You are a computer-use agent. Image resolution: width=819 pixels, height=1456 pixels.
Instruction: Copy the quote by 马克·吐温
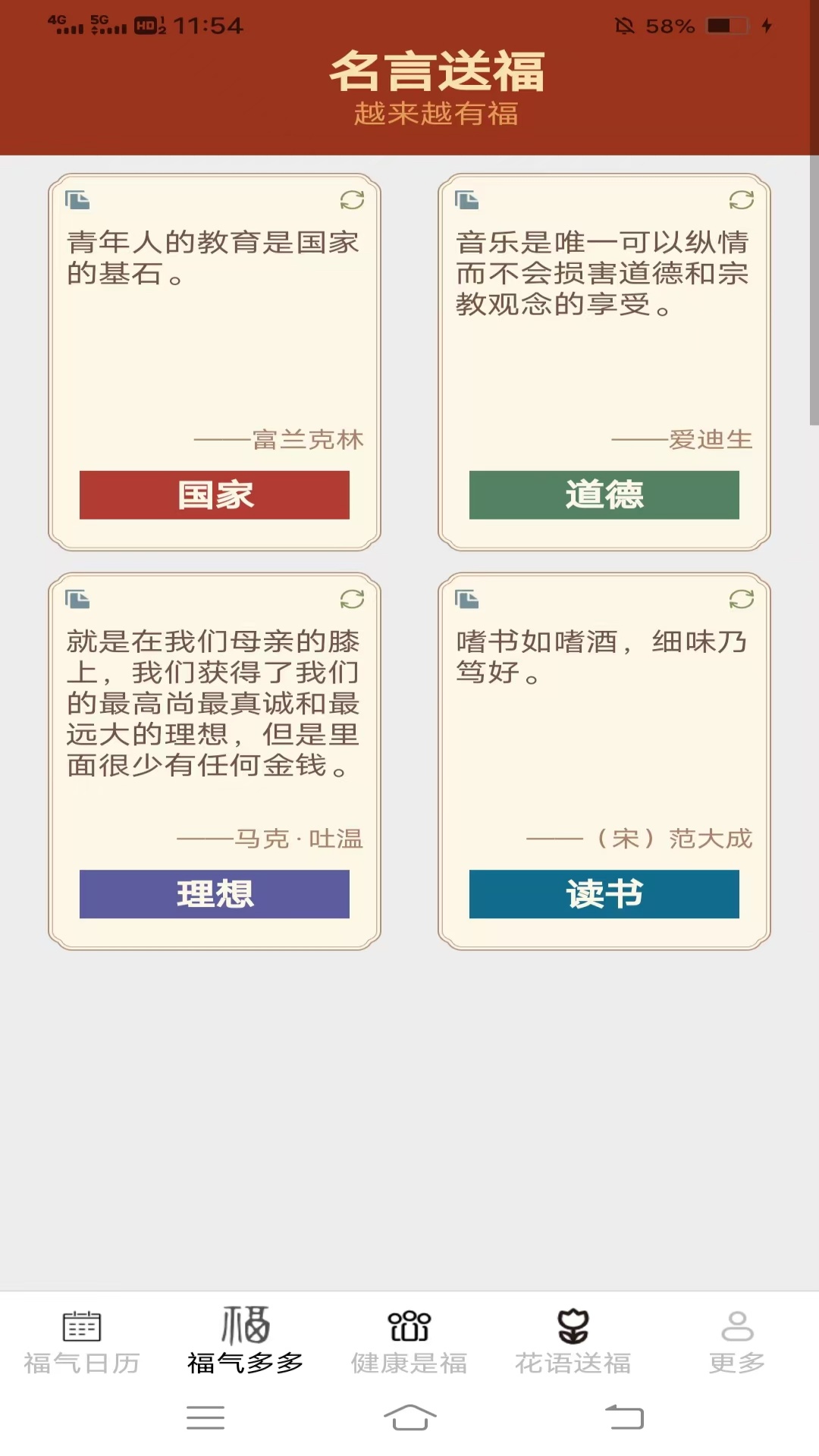[x=77, y=599]
